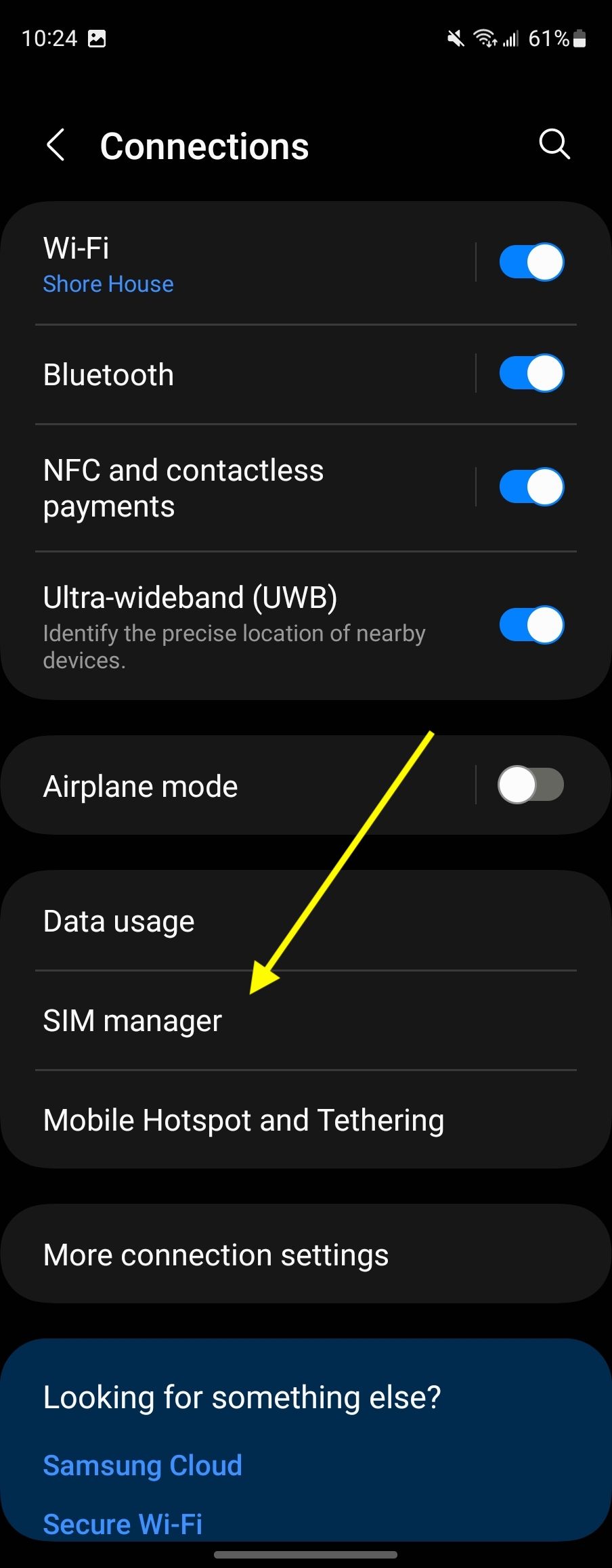The width and height of the screenshot is (612, 1568).
Task: Open Mobile Hotspot and Tethering
Action: pyautogui.click(x=243, y=1119)
